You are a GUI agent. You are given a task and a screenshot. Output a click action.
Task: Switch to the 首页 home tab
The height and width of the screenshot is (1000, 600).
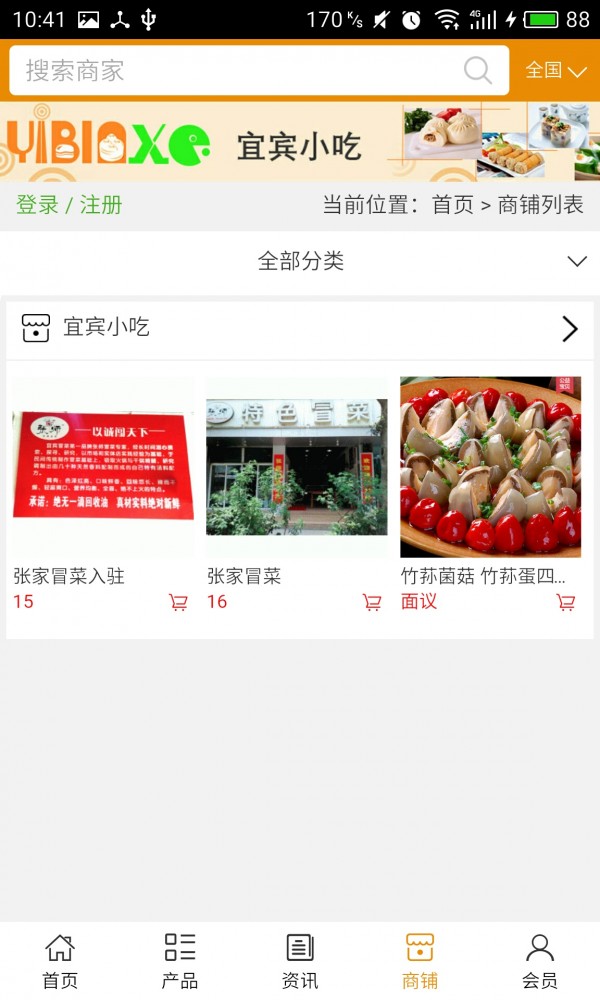point(60,961)
